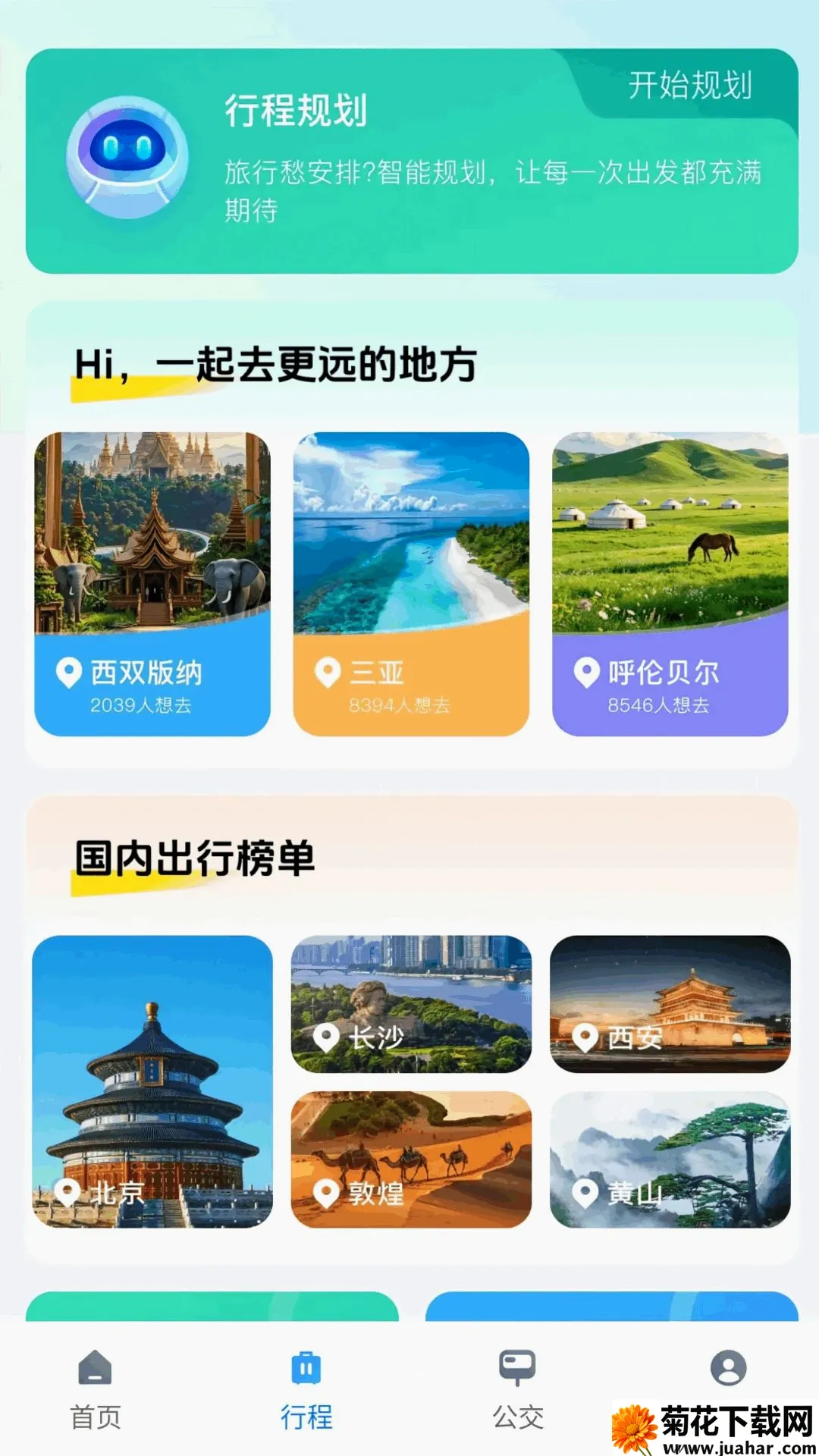This screenshot has width=819, height=1456.
Task: Tap the 开始规划 button
Action: [690, 85]
